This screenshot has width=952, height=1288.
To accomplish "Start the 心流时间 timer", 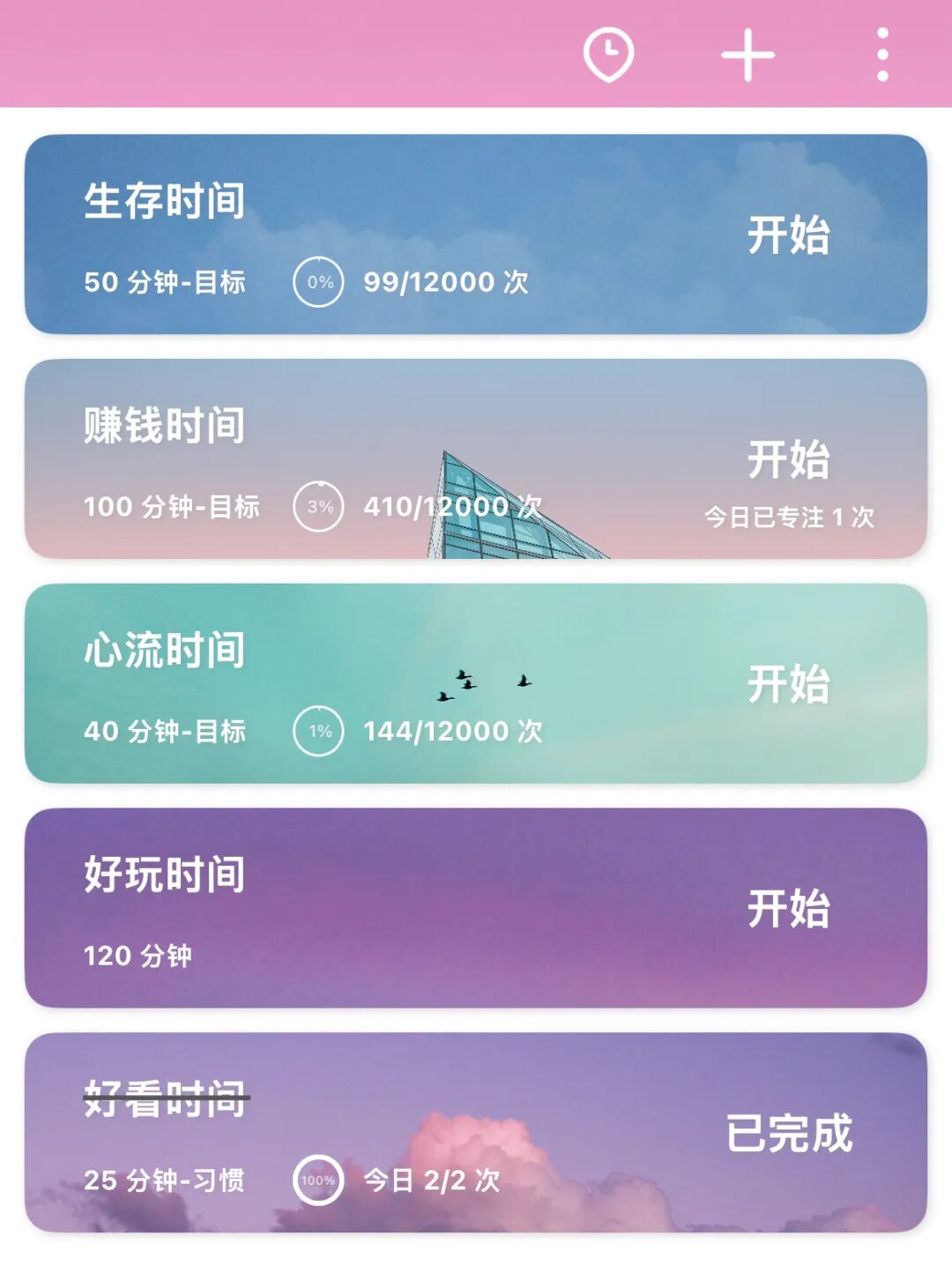I will 788,685.
